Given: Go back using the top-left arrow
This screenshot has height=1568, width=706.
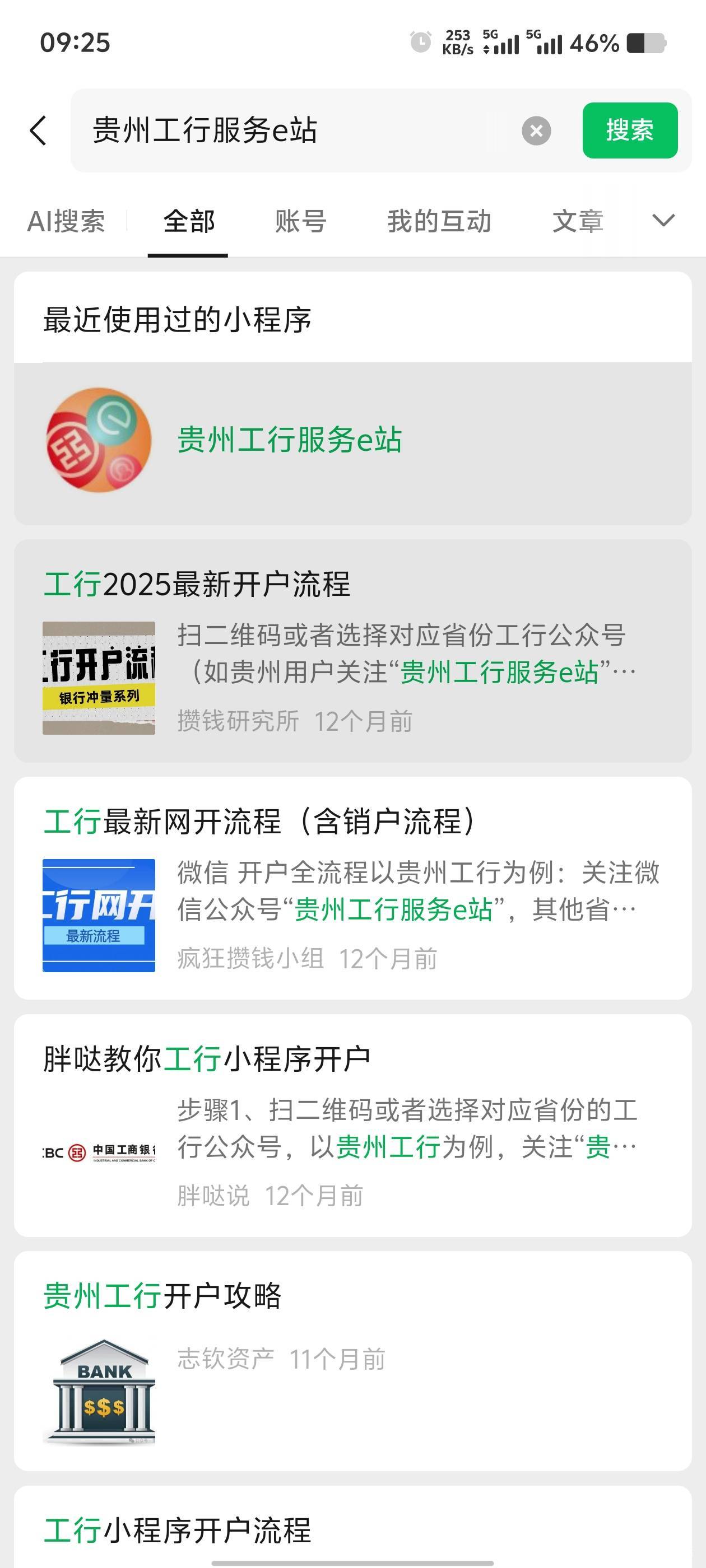Looking at the screenshot, I should [x=38, y=130].
